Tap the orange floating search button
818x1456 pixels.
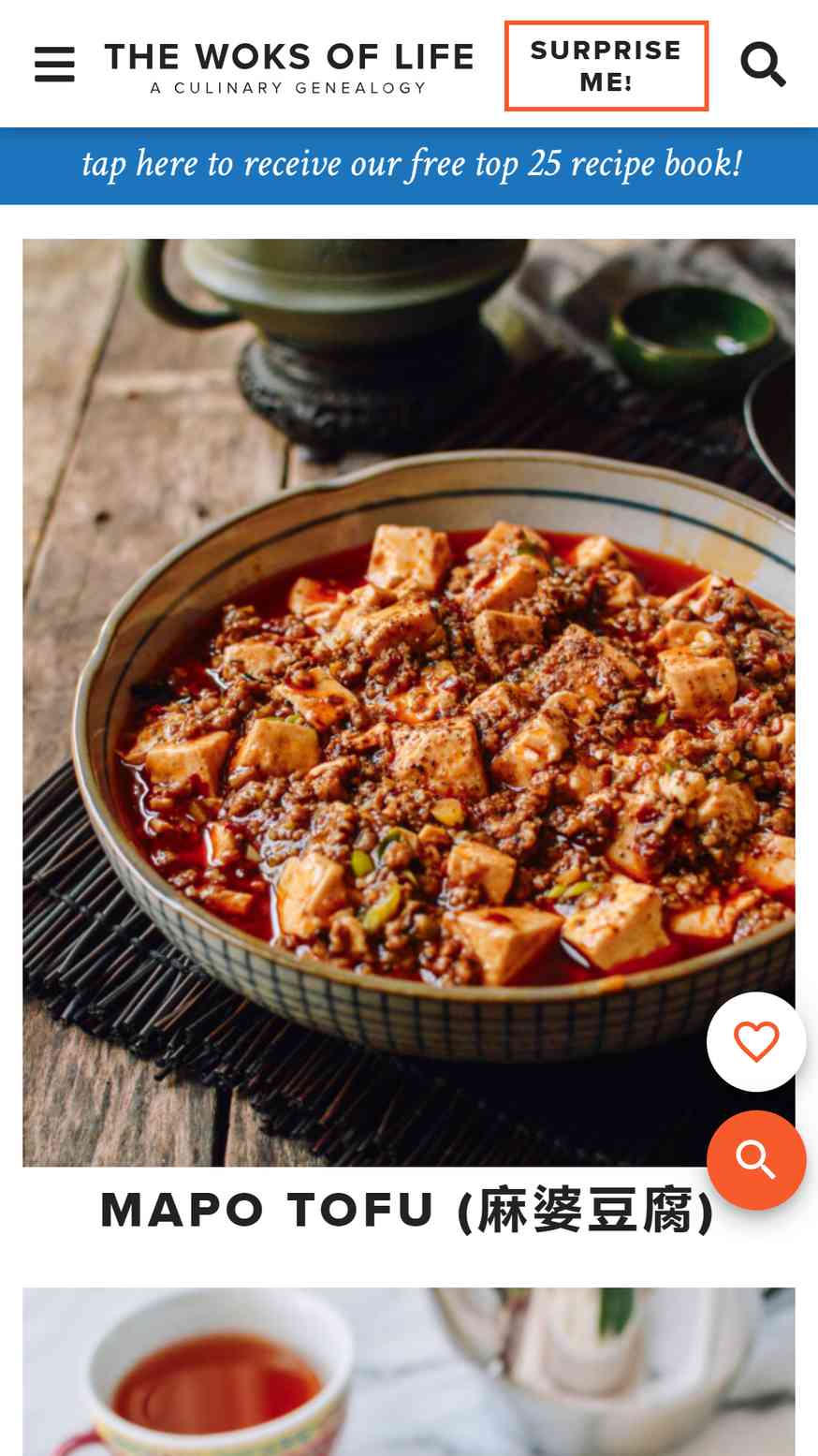756,1160
